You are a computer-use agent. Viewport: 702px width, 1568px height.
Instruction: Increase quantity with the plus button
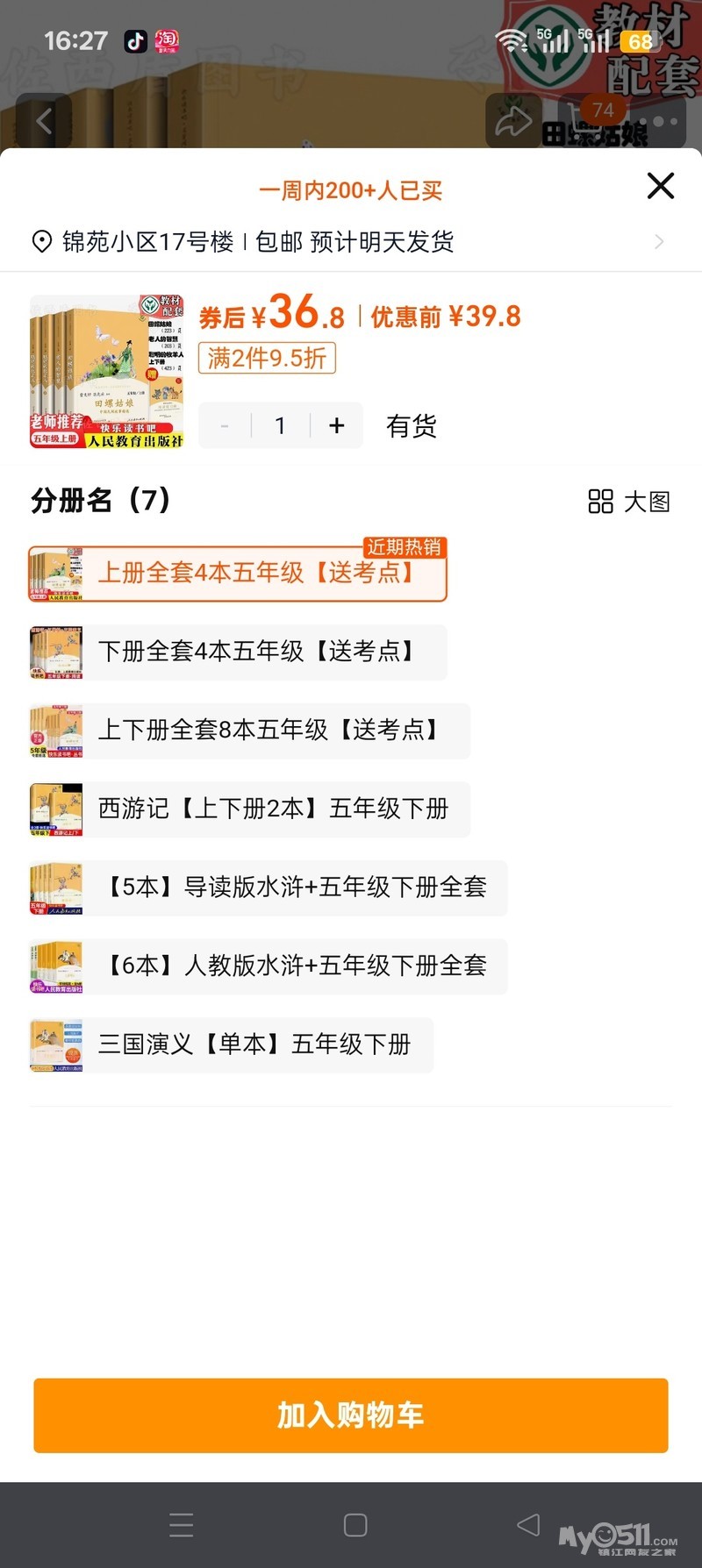point(337,426)
